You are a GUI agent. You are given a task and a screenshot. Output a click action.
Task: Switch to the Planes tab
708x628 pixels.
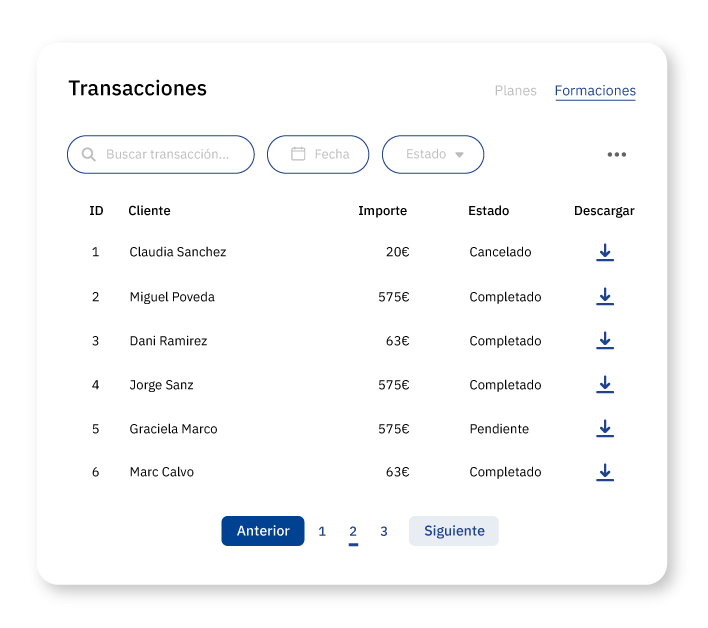tap(515, 91)
